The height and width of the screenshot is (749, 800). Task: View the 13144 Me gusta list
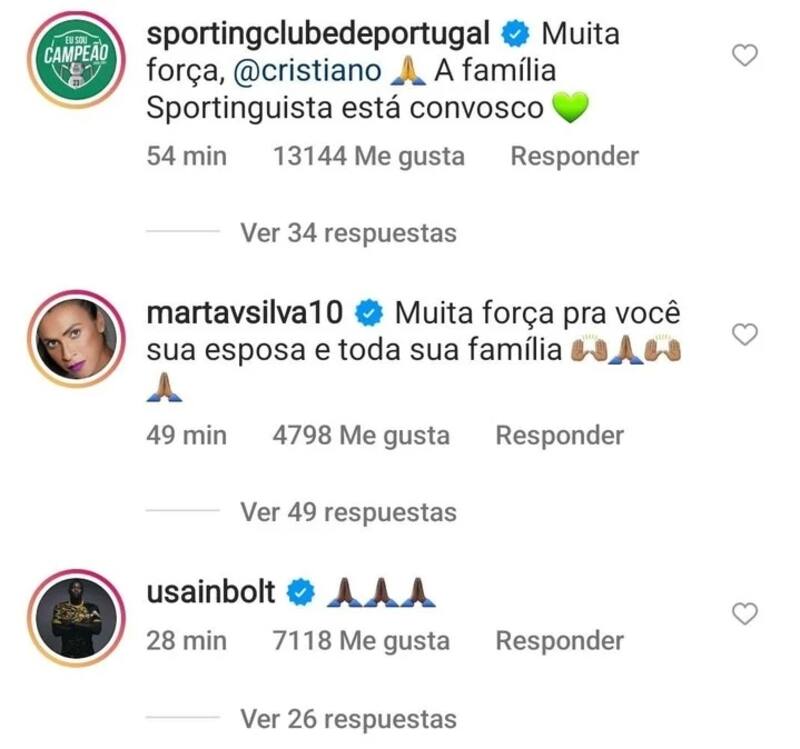coord(368,156)
